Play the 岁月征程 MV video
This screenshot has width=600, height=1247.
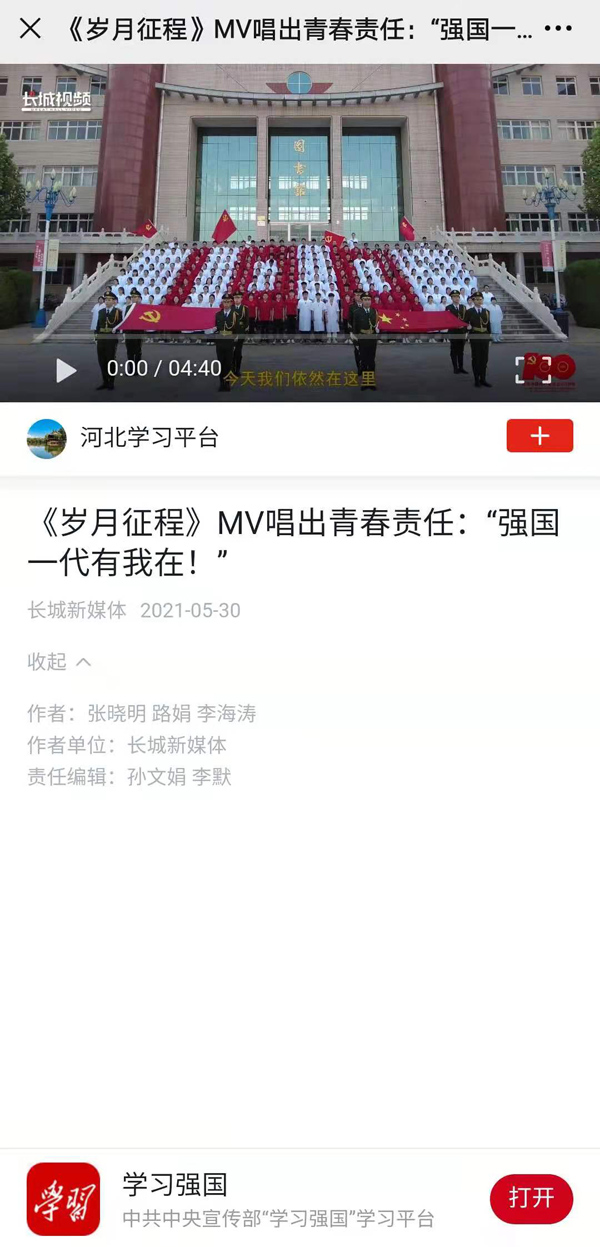coord(66,371)
